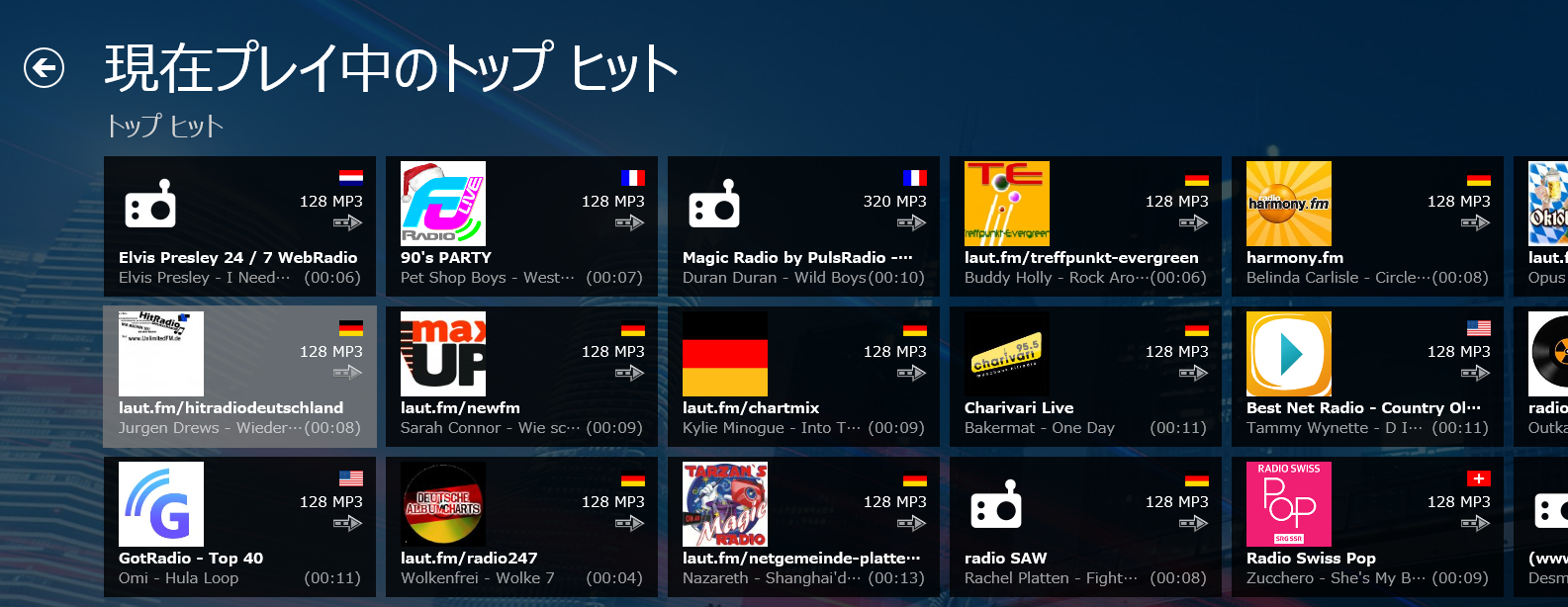Tune in to radio SAW
This screenshot has width=1568, height=607.
pos(1085,527)
